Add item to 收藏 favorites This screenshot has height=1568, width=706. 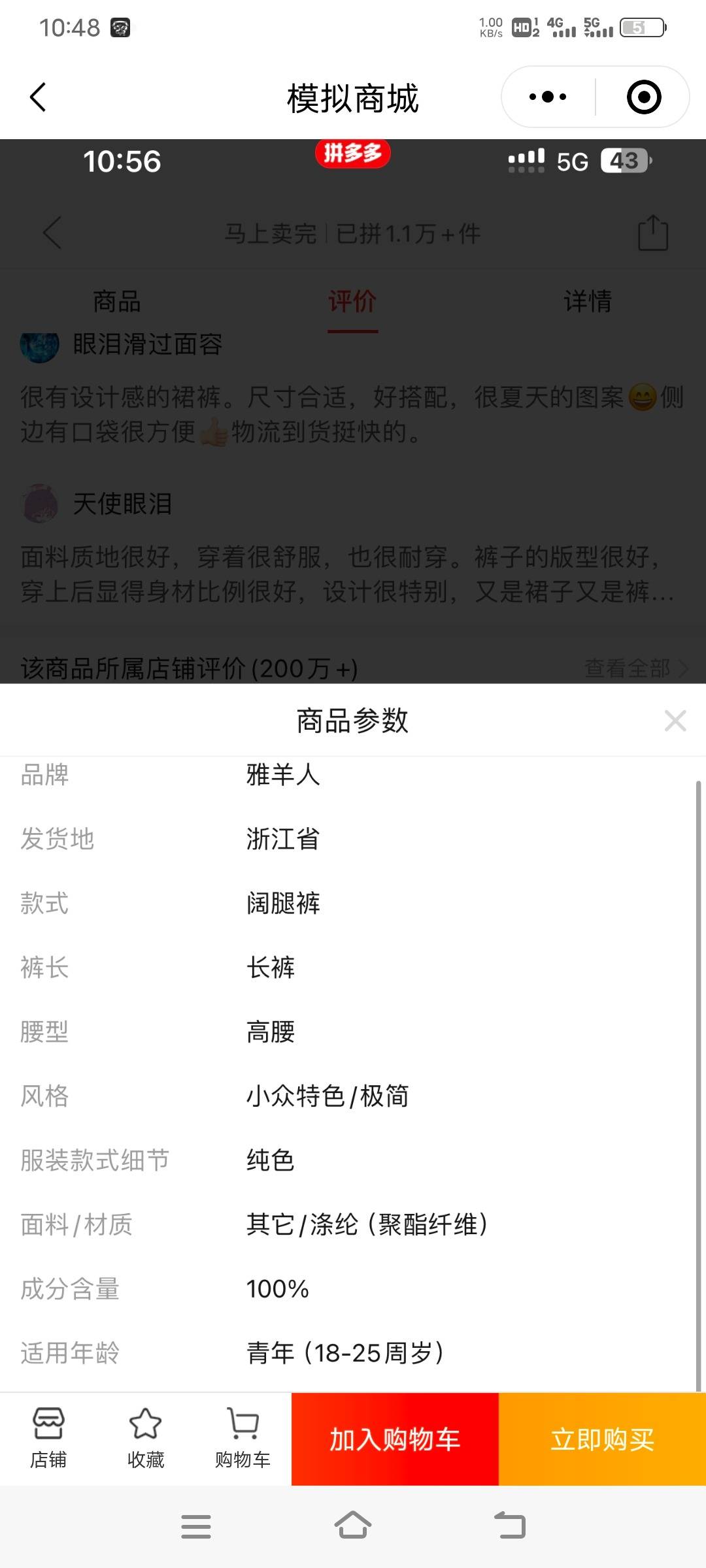tap(145, 1438)
